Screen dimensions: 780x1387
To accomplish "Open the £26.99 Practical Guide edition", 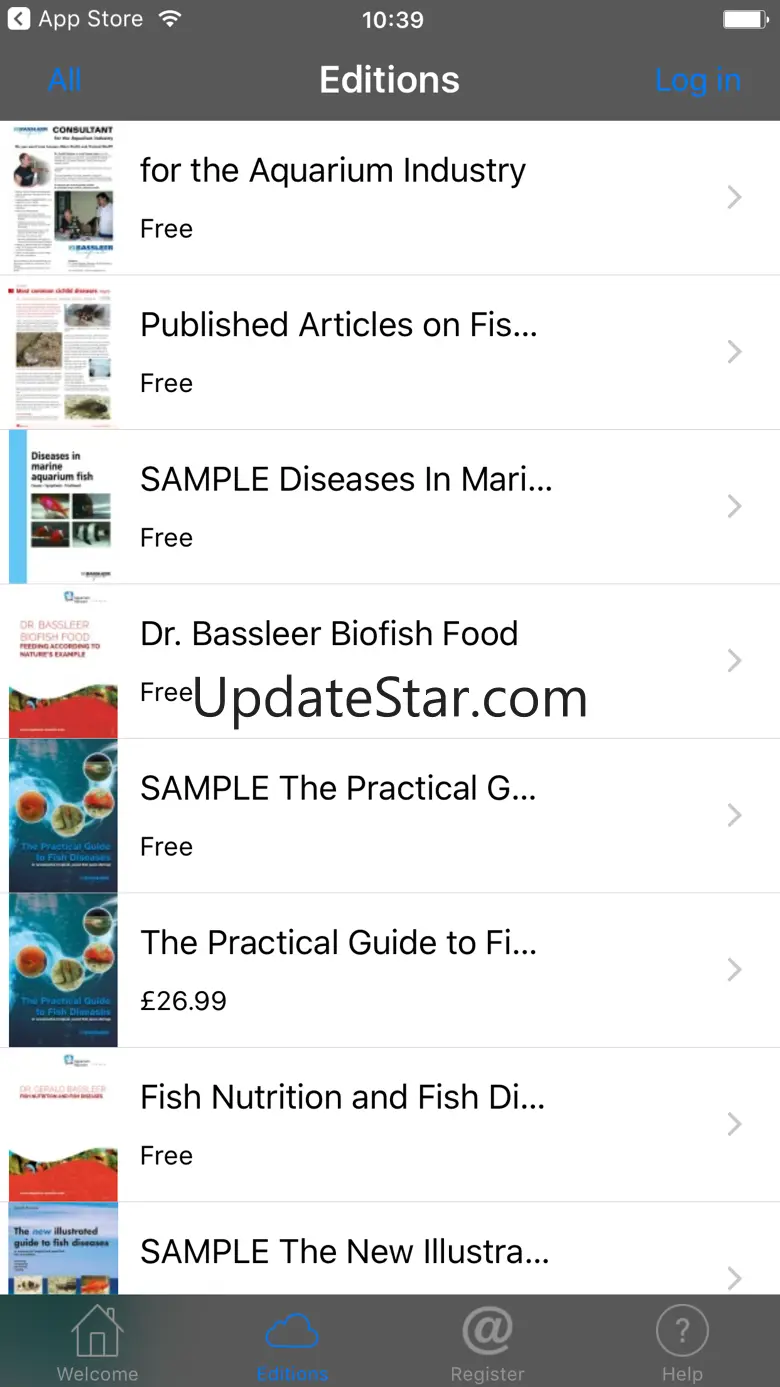I will [390, 970].
